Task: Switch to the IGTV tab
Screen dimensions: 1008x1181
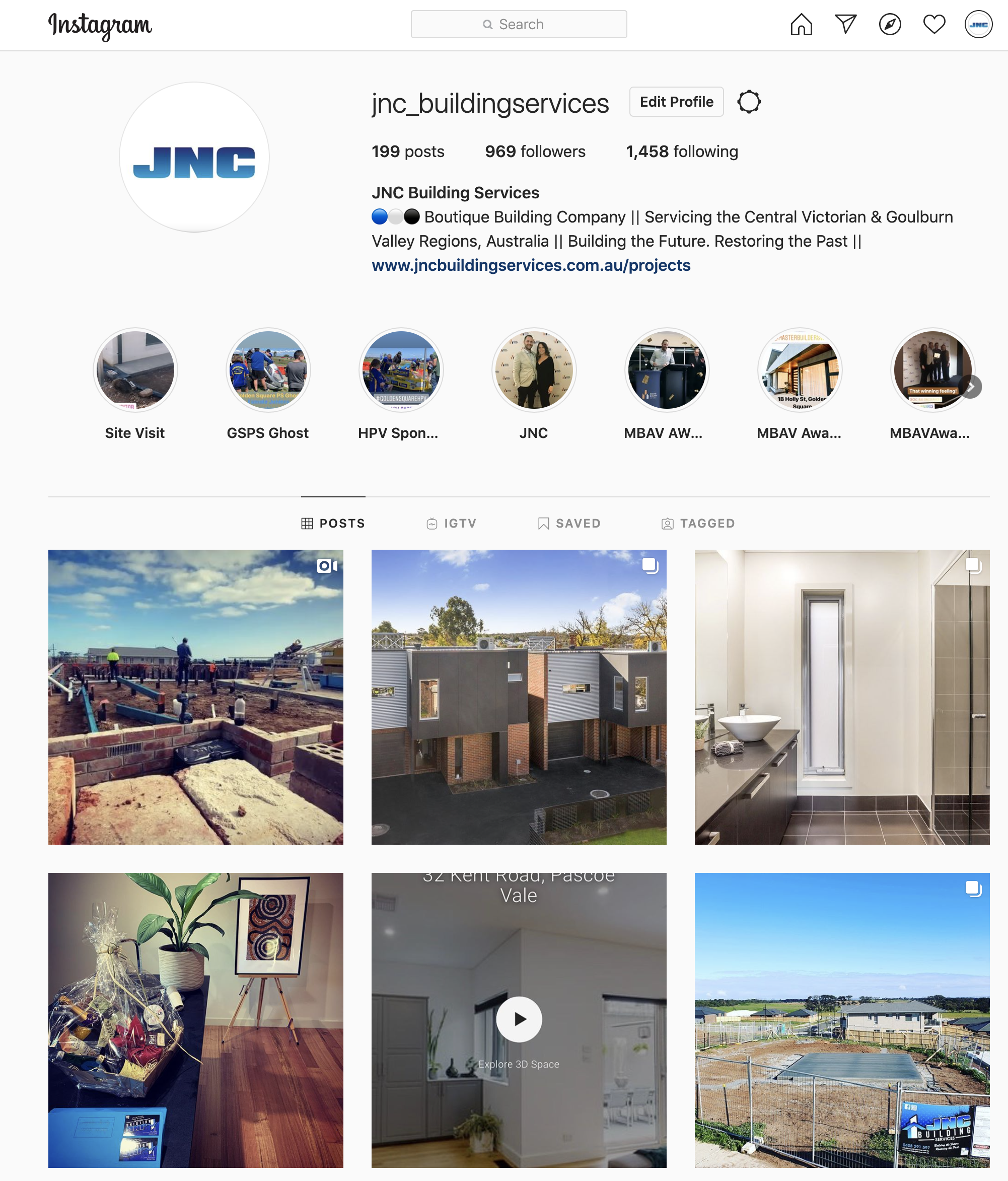Action: click(451, 523)
